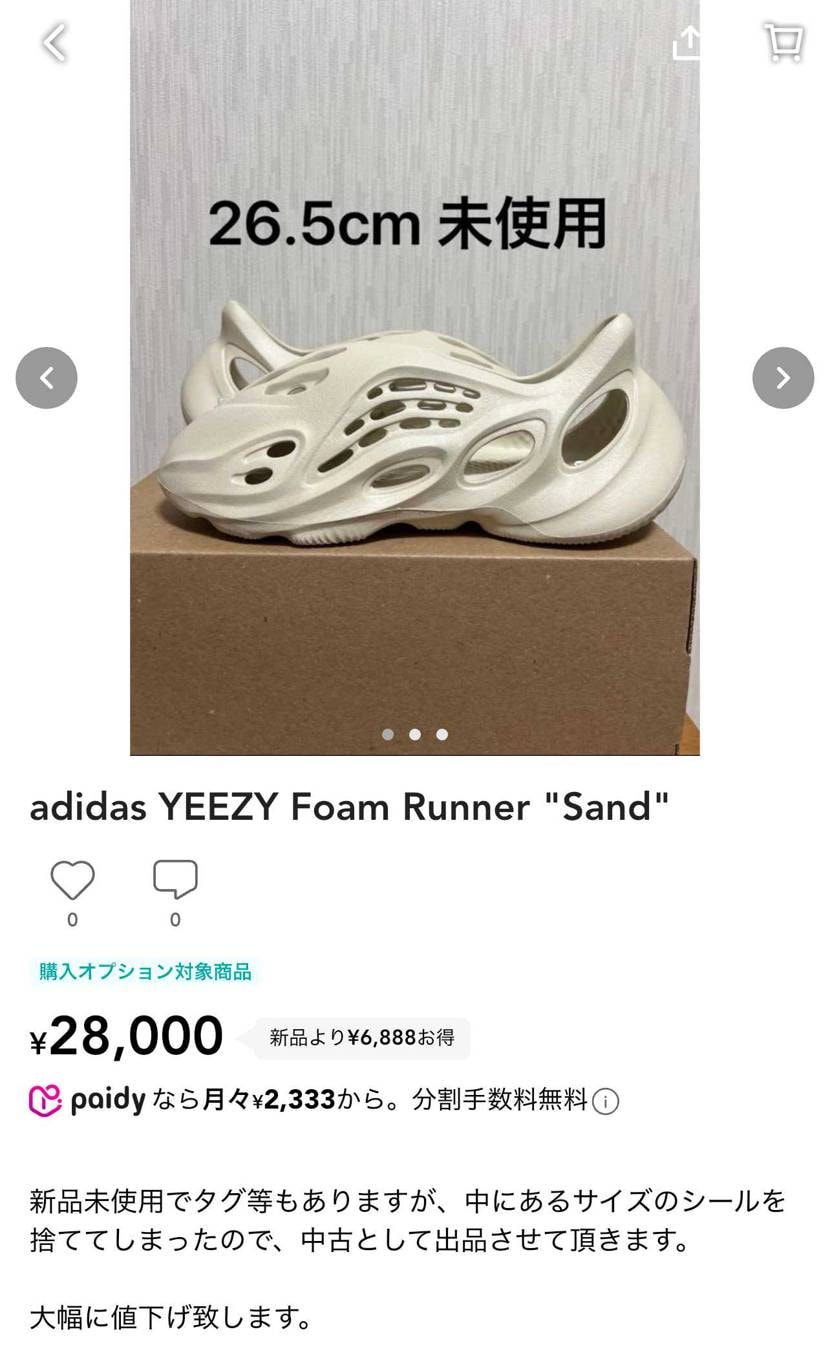Select the second carousel dot

pyautogui.click(x=415, y=734)
